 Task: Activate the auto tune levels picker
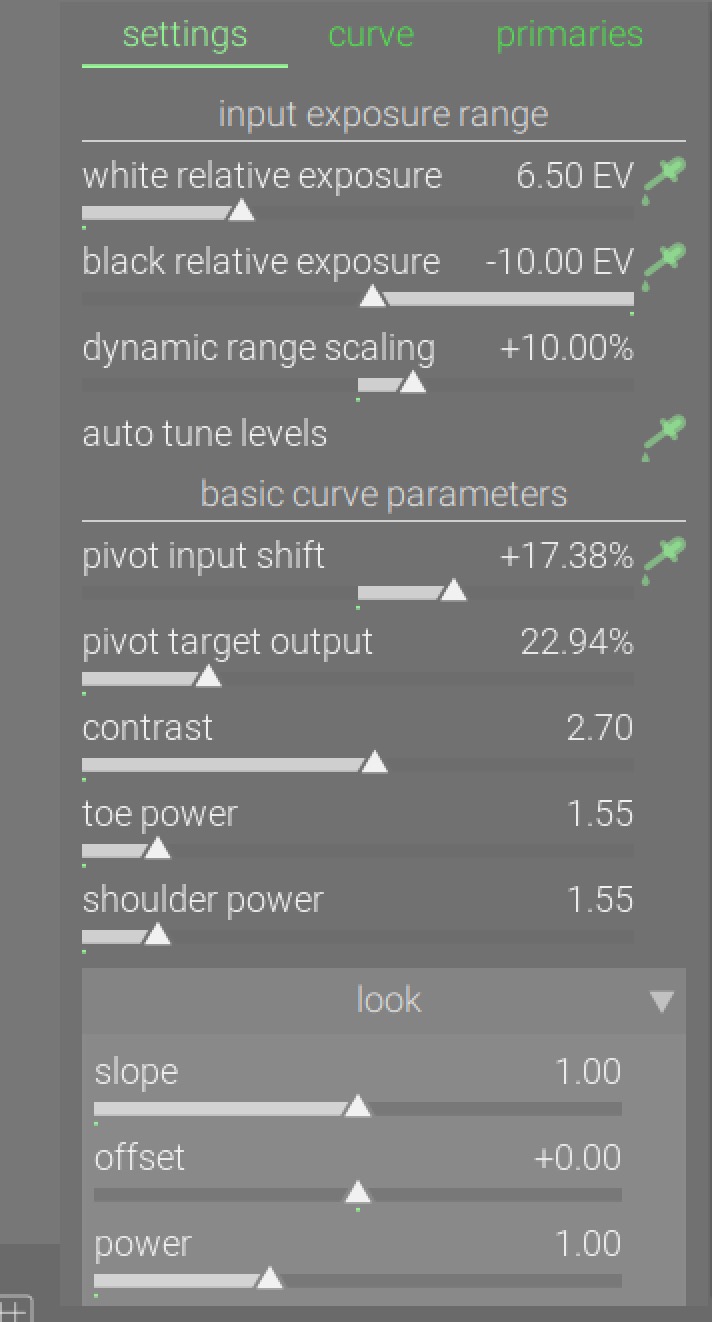[663, 436]
